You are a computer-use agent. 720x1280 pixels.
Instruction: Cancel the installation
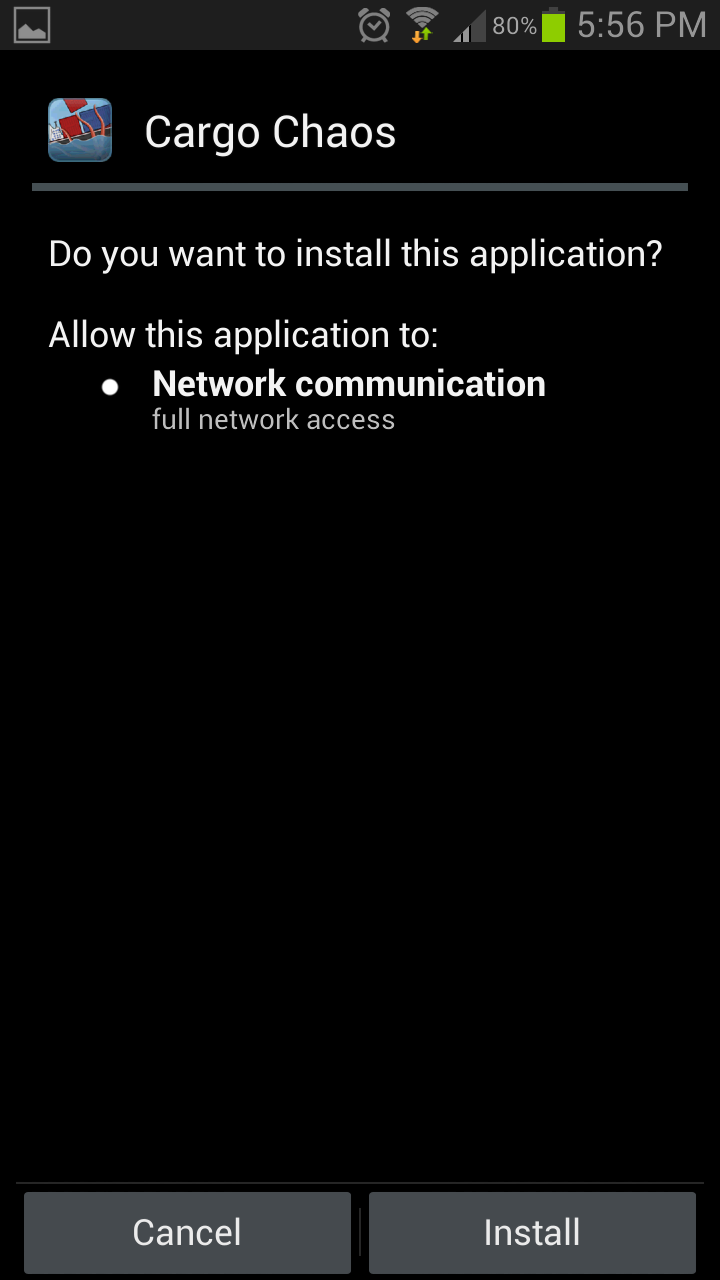pos(187,1232)
